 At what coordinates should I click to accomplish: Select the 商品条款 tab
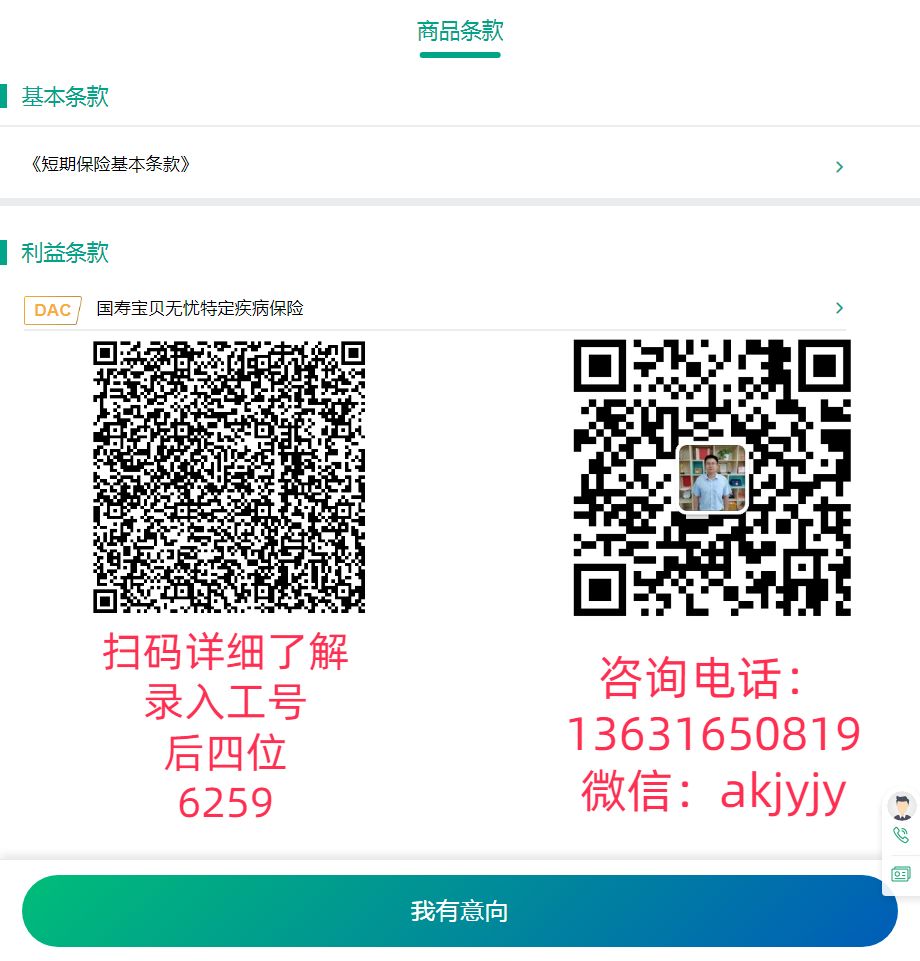[x=459, y=31]
